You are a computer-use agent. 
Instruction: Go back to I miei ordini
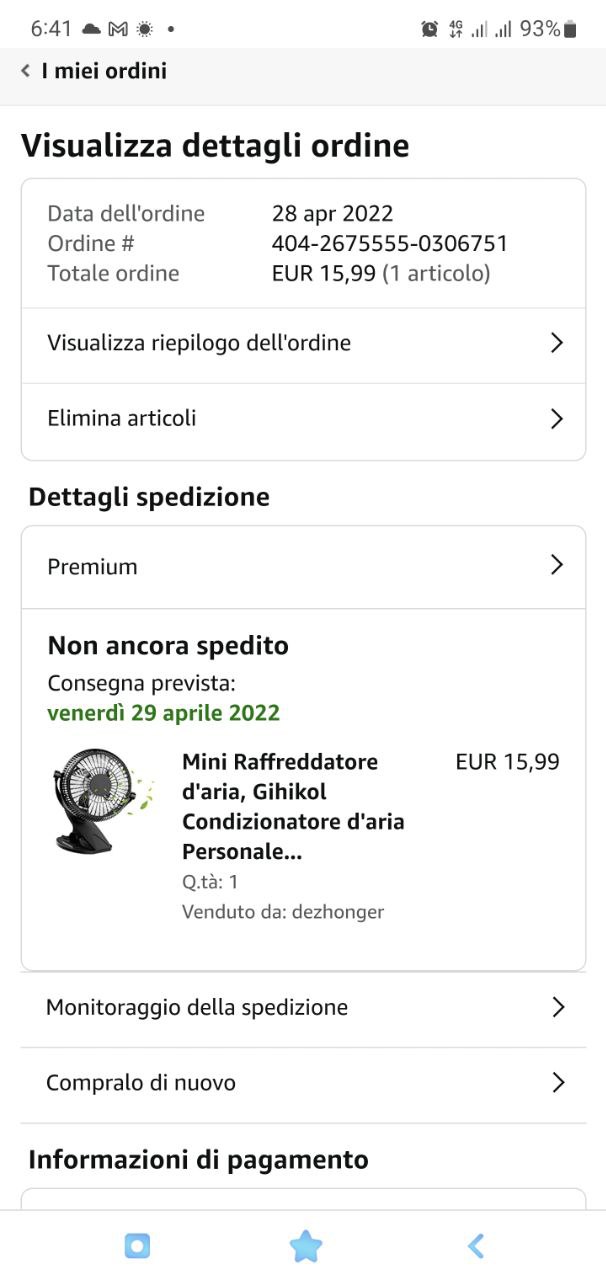pos(93,71)
